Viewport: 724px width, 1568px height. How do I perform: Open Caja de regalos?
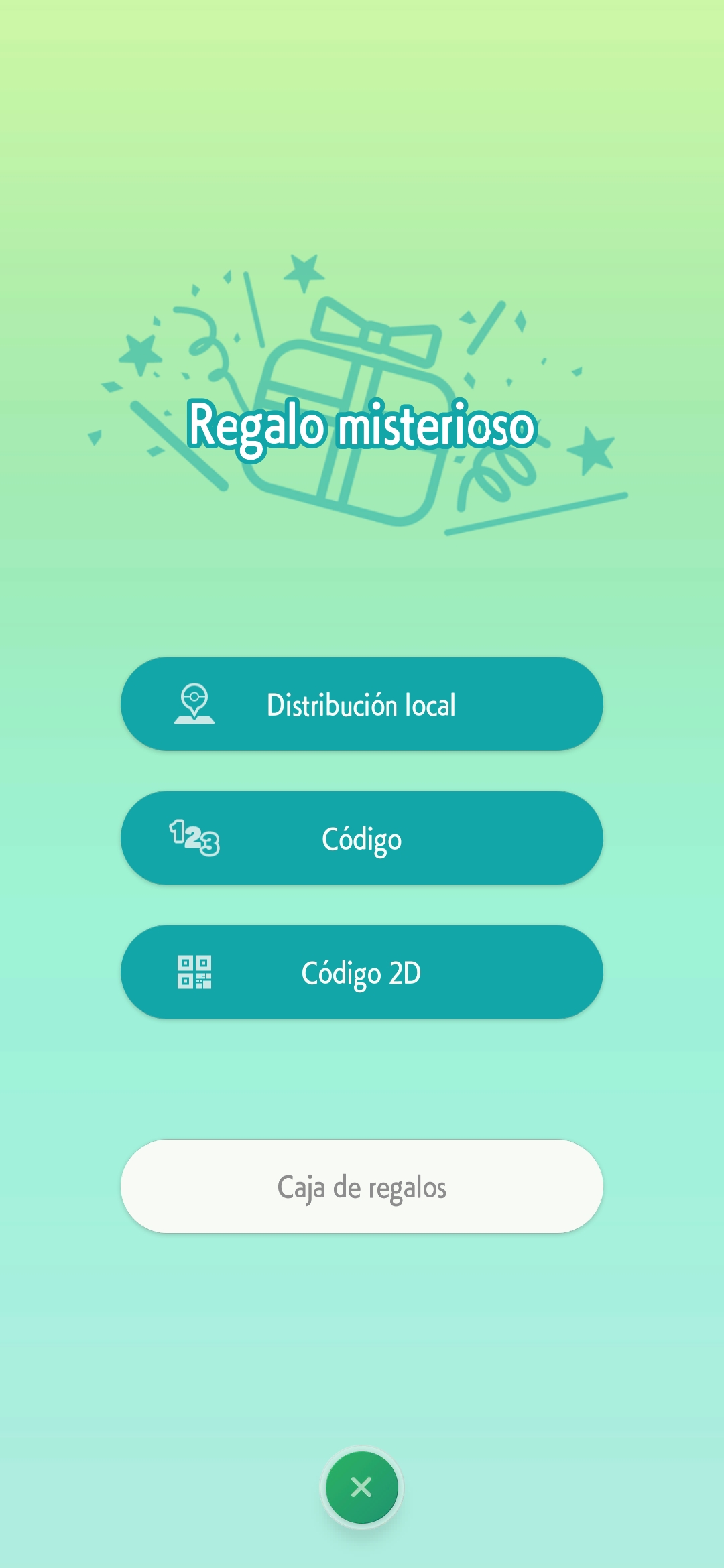[x=362, y=1187]
